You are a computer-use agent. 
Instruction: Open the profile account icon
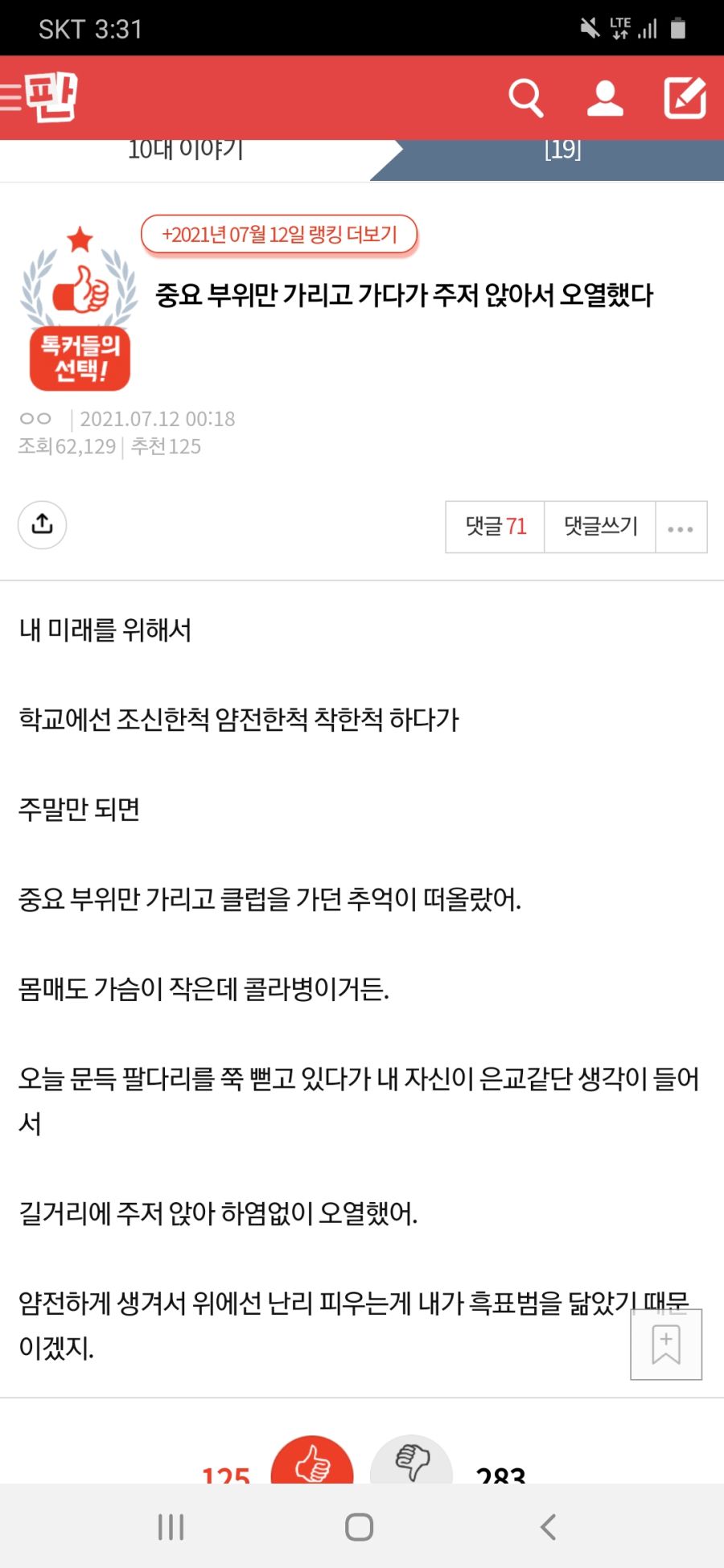[605, 98]
